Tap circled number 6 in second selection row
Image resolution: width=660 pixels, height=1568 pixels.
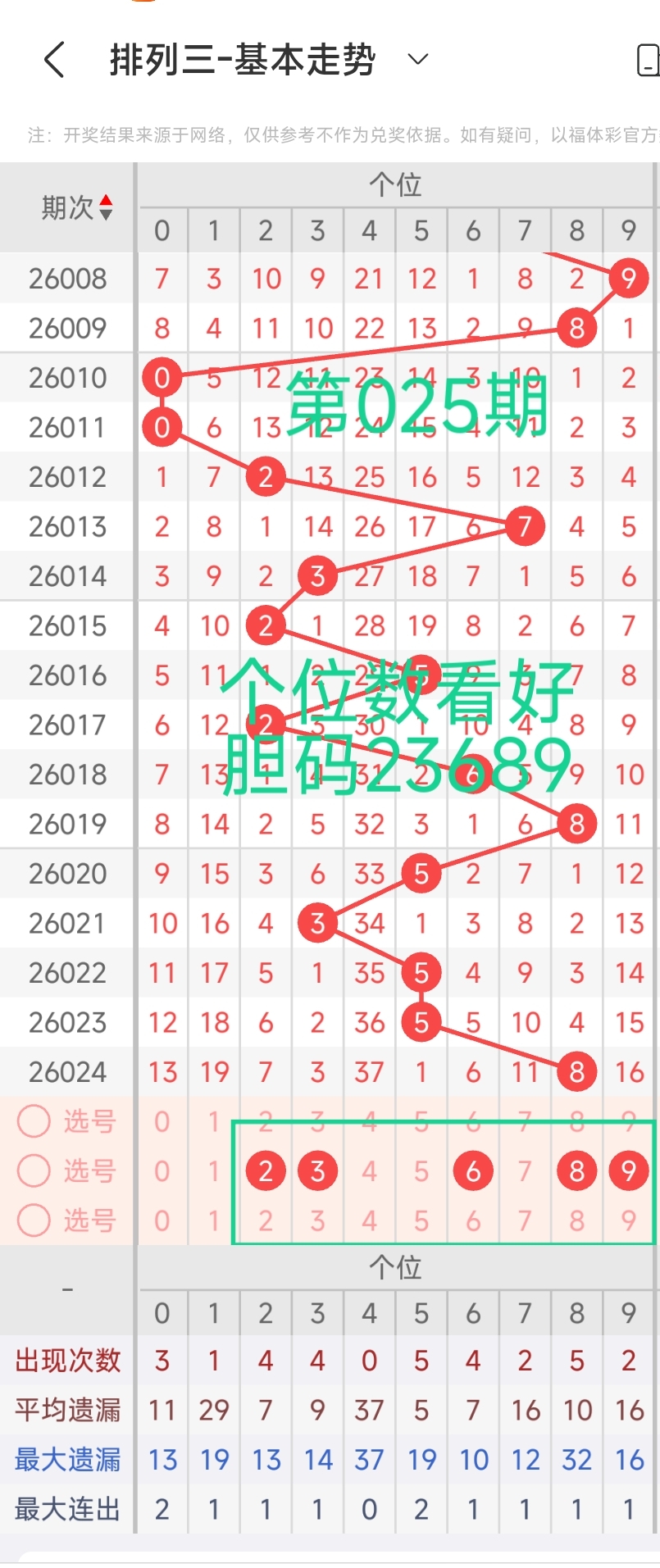[472, 1170]
